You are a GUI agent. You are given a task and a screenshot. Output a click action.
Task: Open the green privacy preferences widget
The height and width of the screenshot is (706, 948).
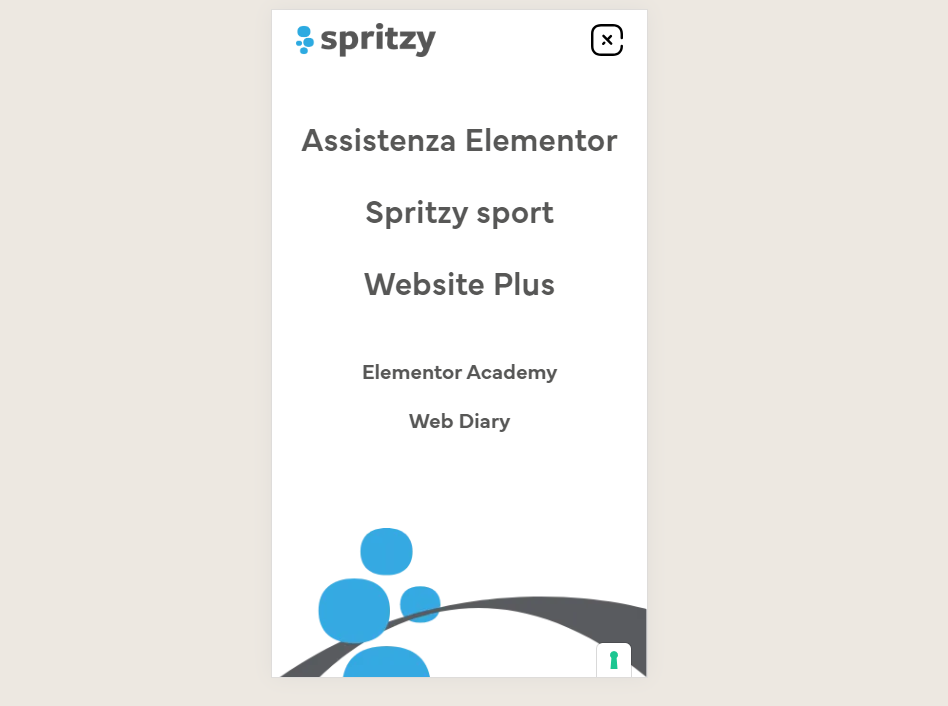tap(613, 660)
